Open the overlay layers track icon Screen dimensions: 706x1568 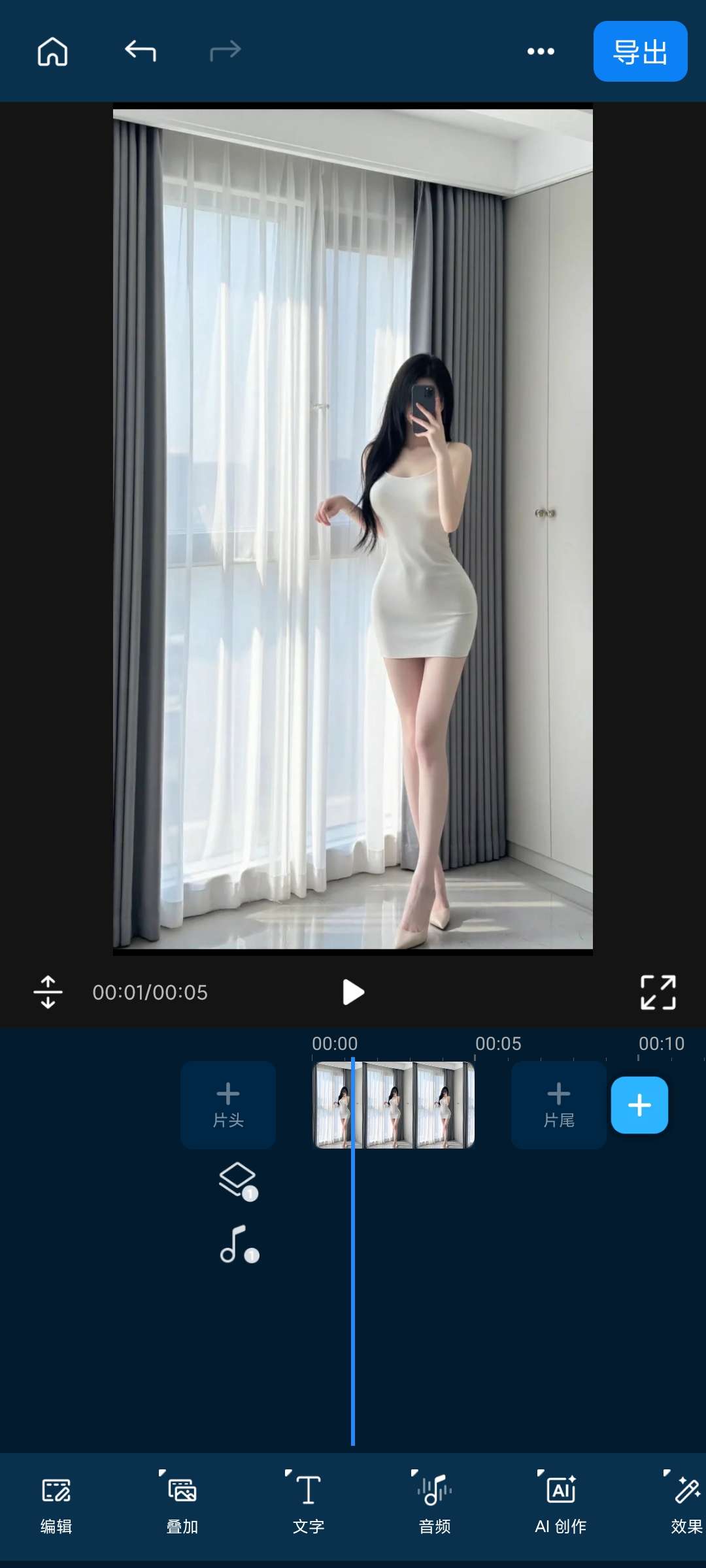pos(237,1181)
